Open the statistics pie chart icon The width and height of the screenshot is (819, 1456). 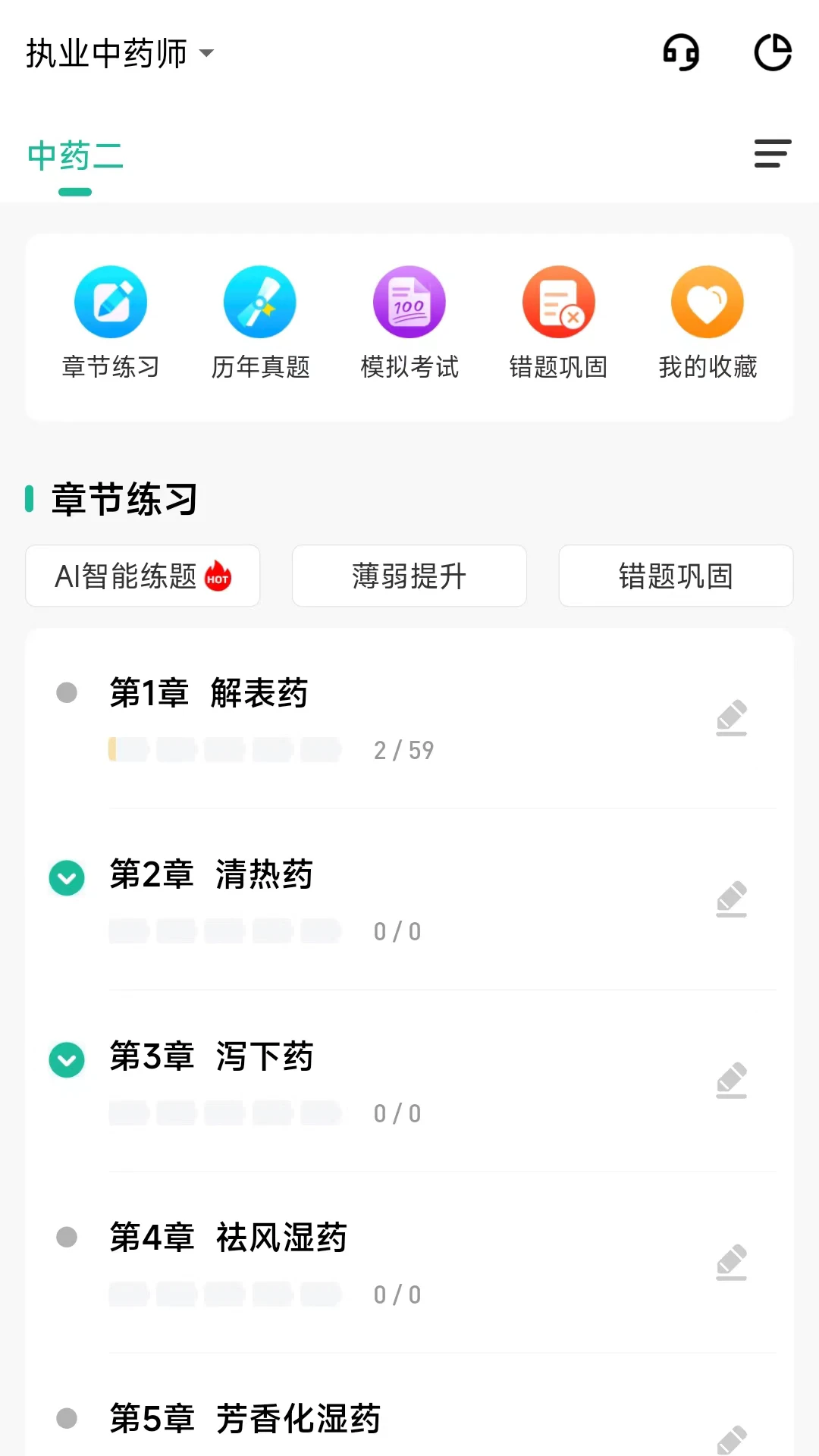[x=773, y=52]
